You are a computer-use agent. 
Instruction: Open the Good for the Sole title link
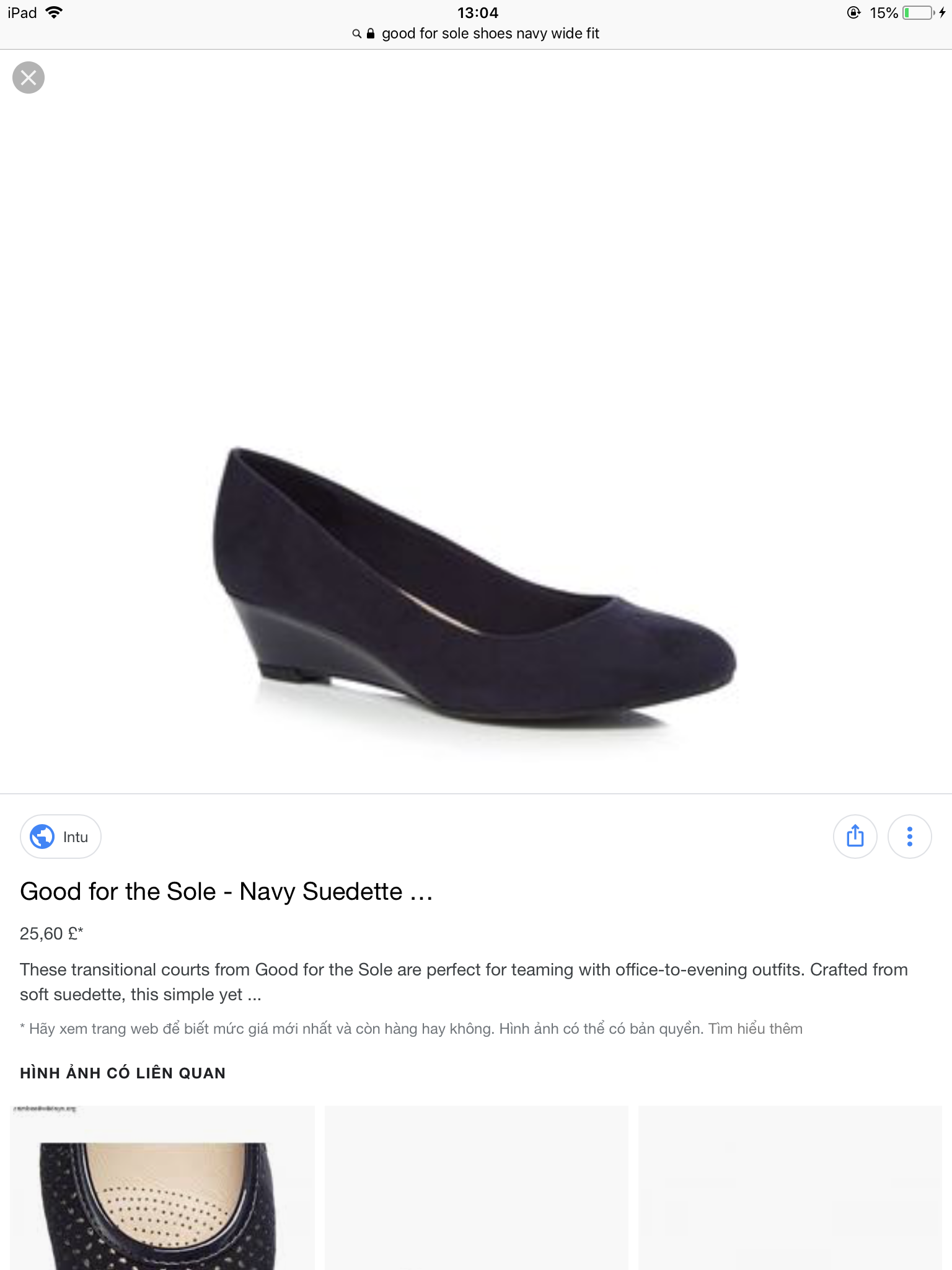226,892
